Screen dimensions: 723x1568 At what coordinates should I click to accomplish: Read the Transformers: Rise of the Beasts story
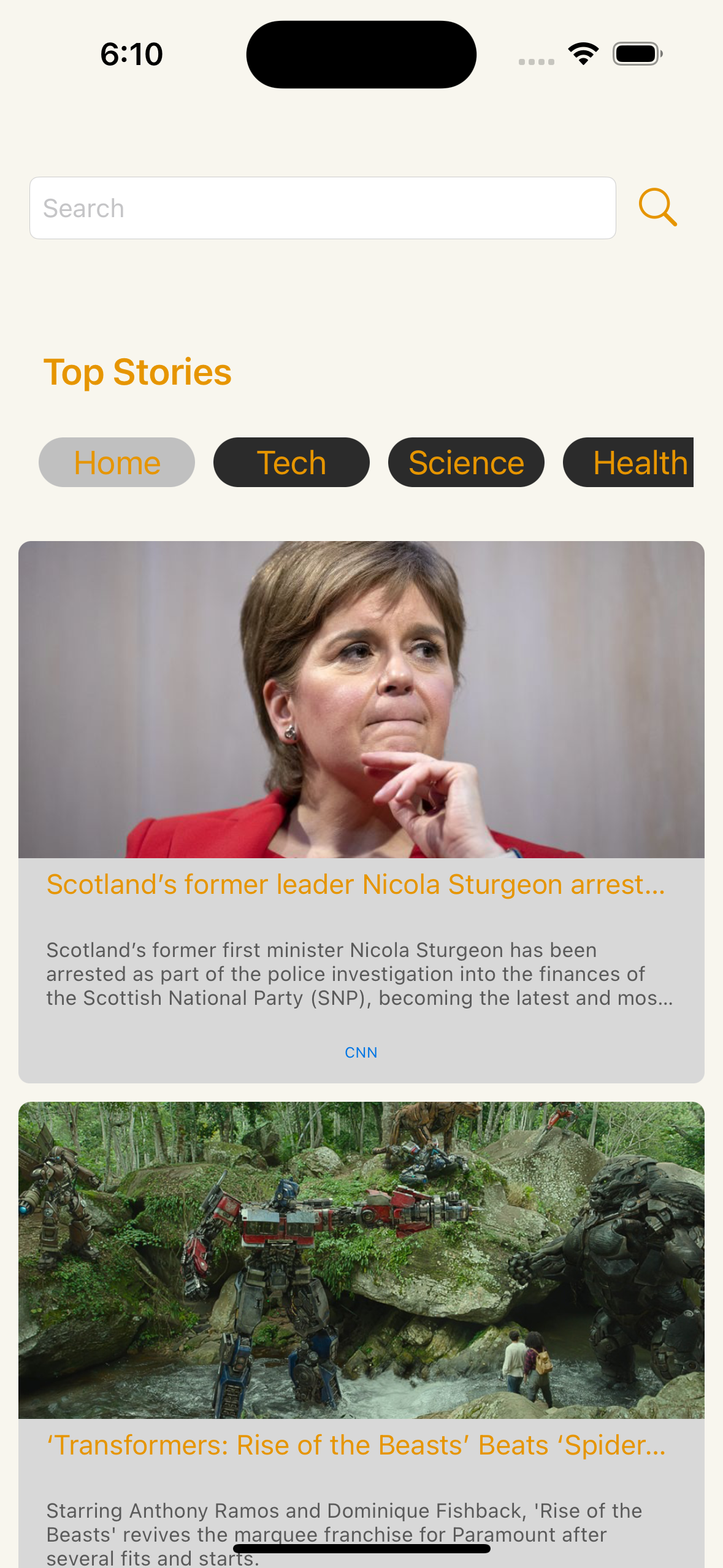tap(356, 1445)
